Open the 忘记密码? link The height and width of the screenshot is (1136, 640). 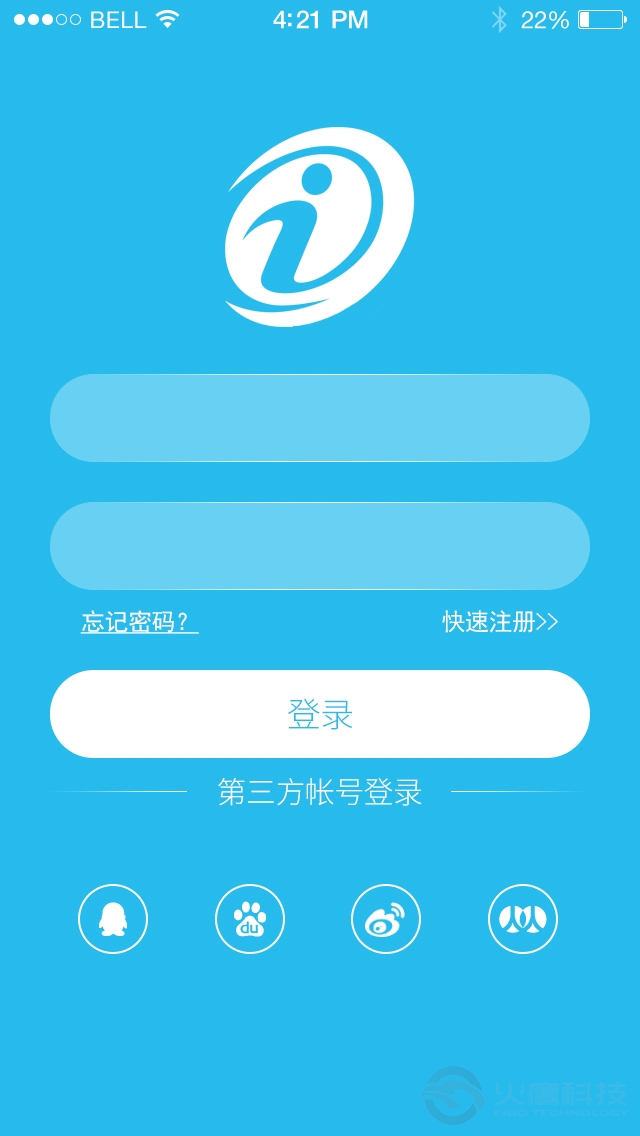[x=139, y=622]
